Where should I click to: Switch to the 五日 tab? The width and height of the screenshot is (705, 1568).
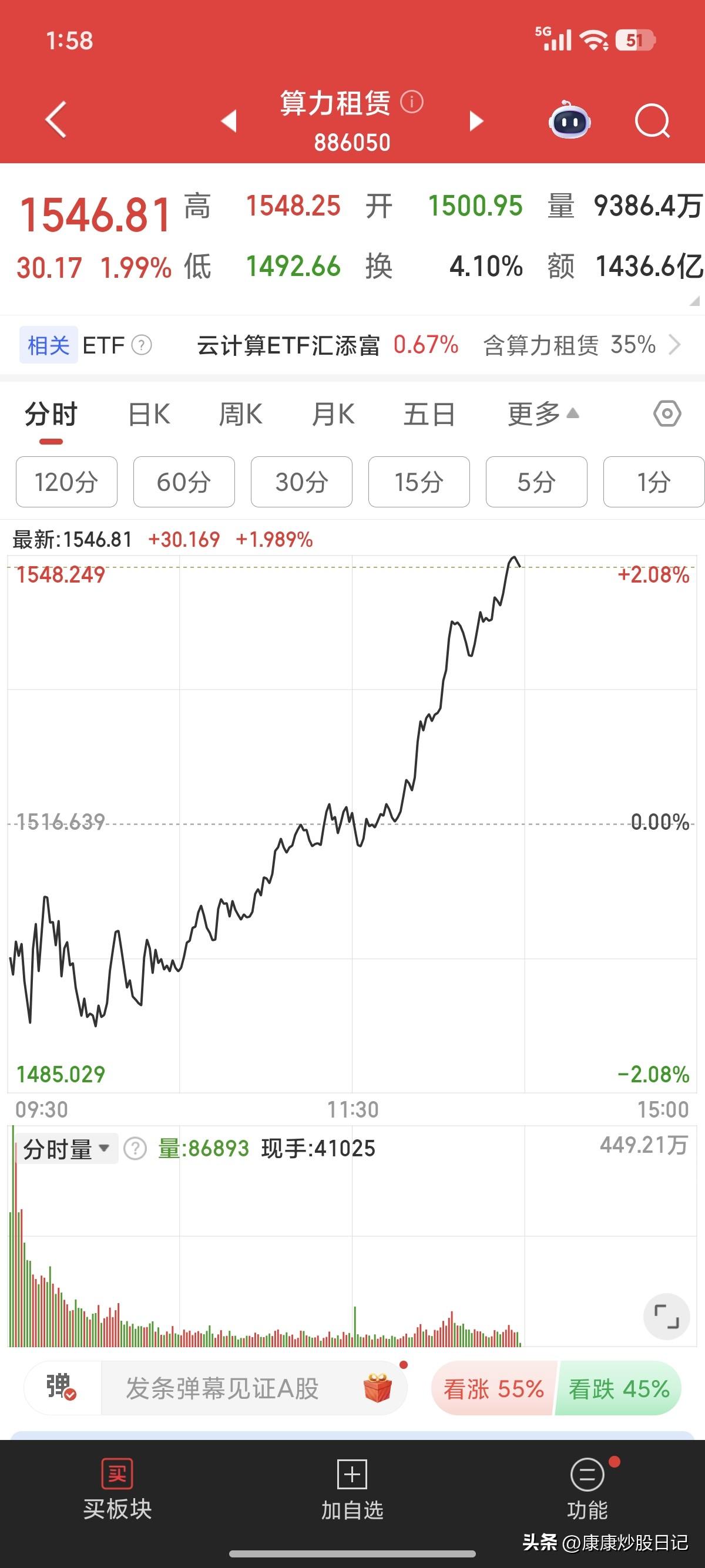(429, 413)
